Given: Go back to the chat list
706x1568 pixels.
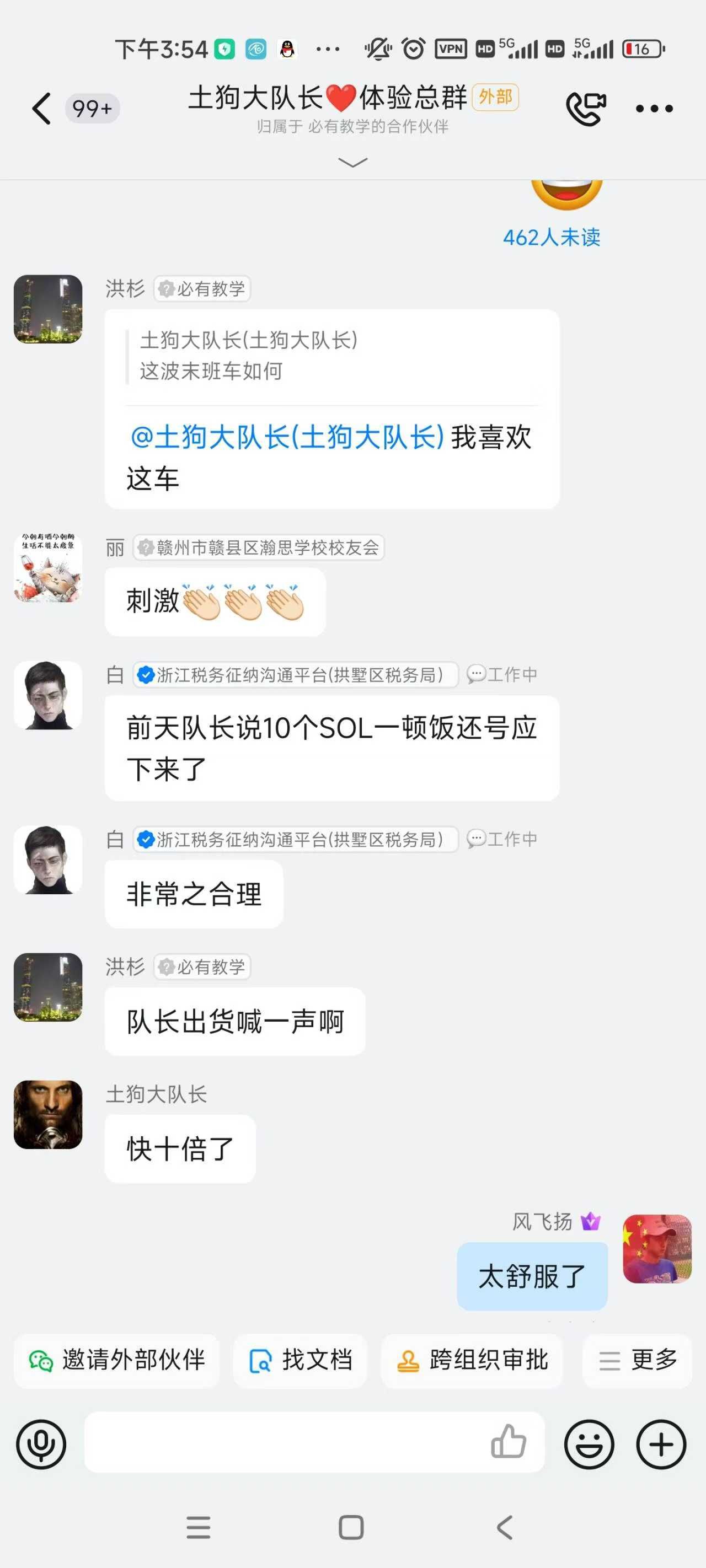Looking at the screenshot, I should (41, 109).
